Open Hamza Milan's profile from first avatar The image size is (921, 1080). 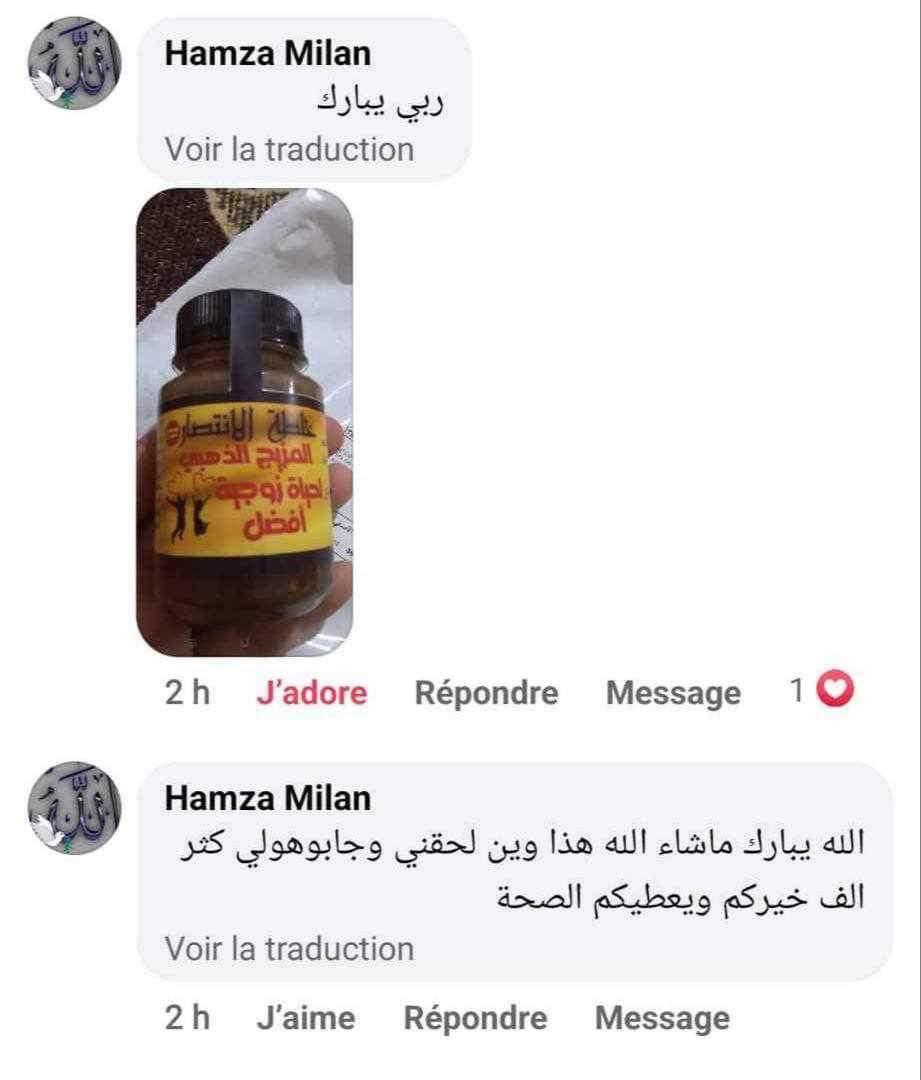point(72,64)
